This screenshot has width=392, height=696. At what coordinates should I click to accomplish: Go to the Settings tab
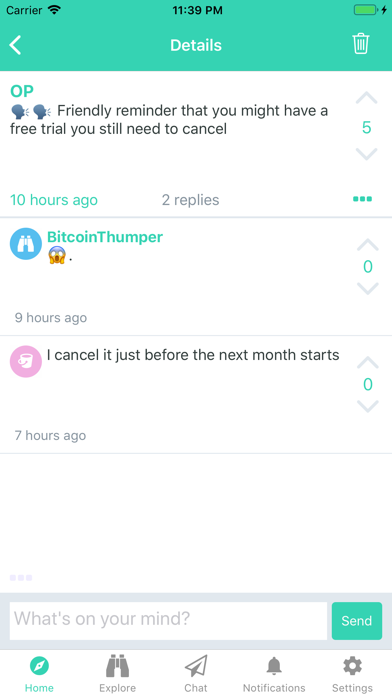coord(352,674)
